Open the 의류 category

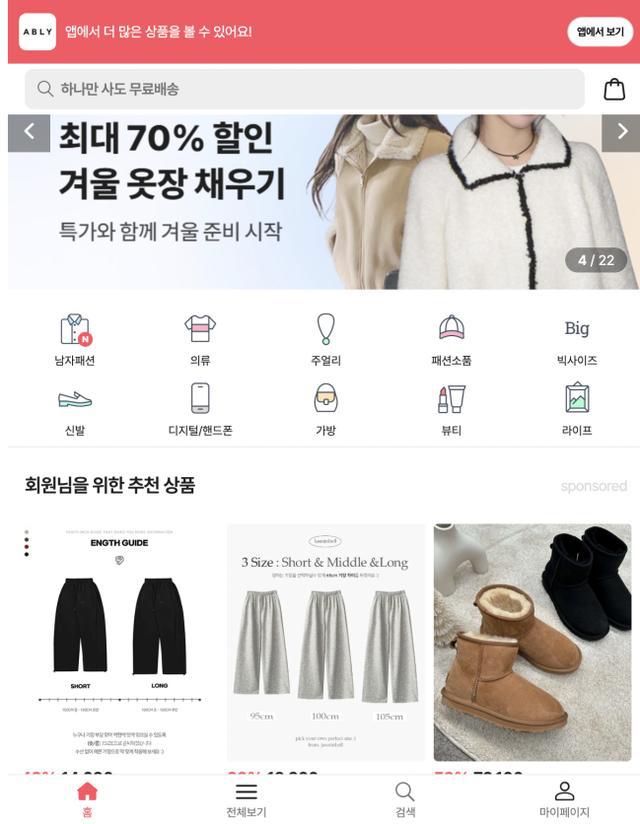[200, 340]
